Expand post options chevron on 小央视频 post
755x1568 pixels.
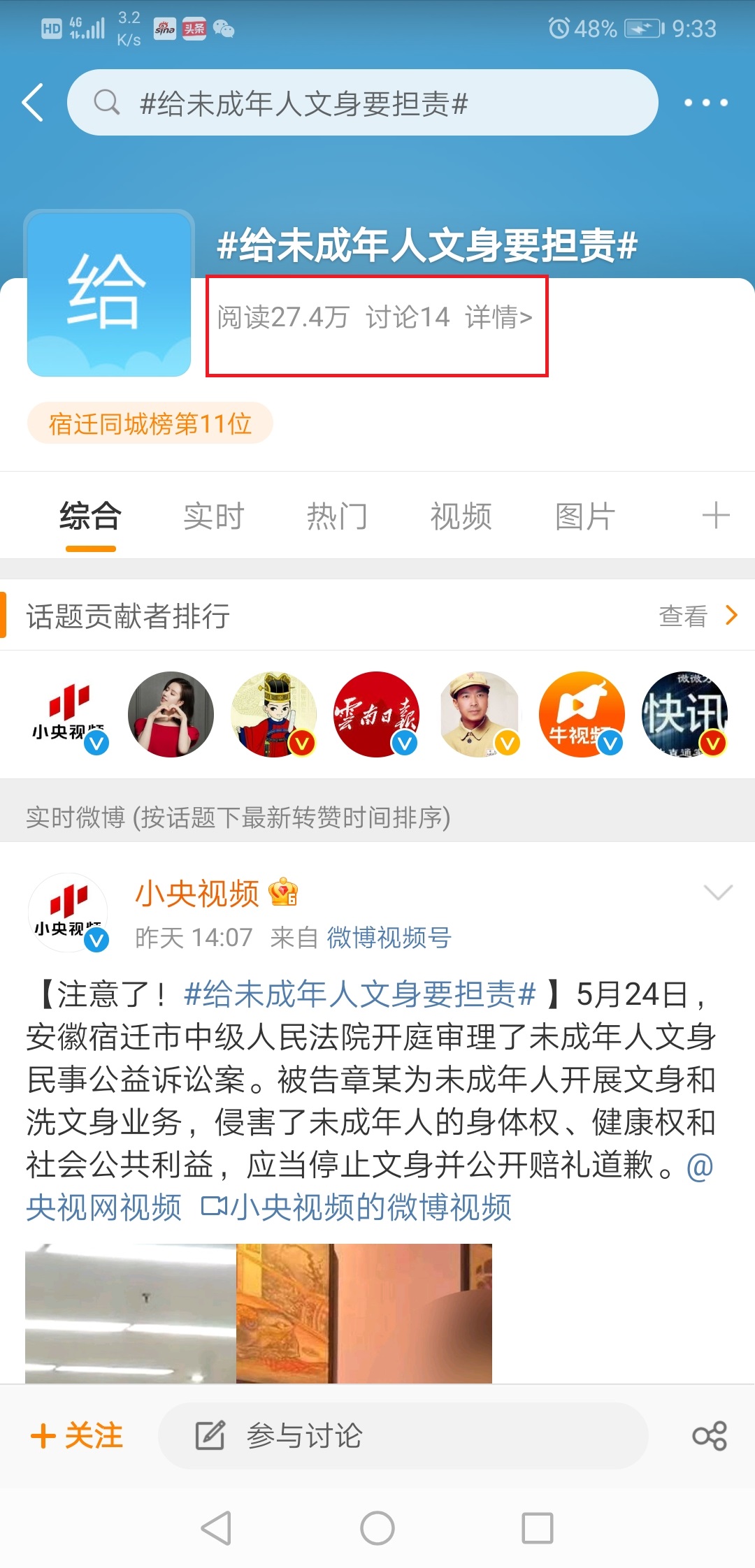(x=718, y=892)
